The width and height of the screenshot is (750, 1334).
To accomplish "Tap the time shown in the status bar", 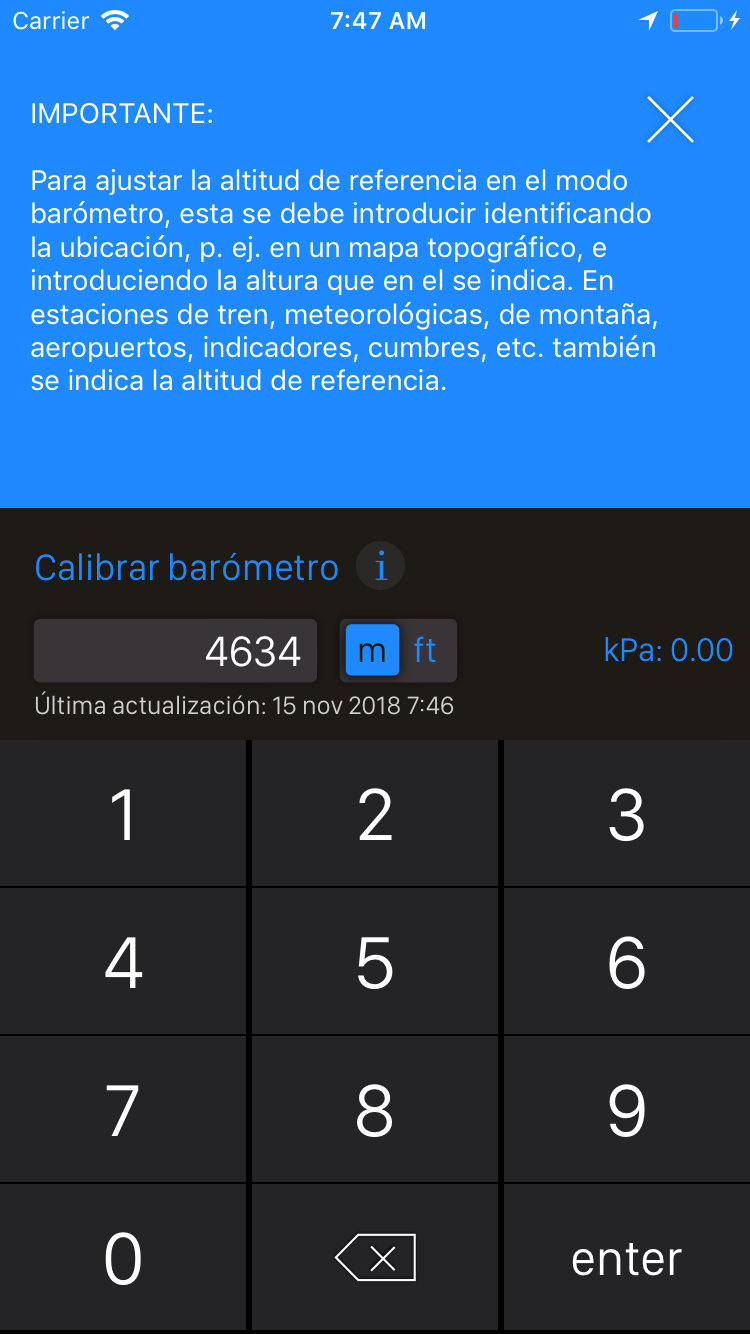I will [x=377, y=19].
